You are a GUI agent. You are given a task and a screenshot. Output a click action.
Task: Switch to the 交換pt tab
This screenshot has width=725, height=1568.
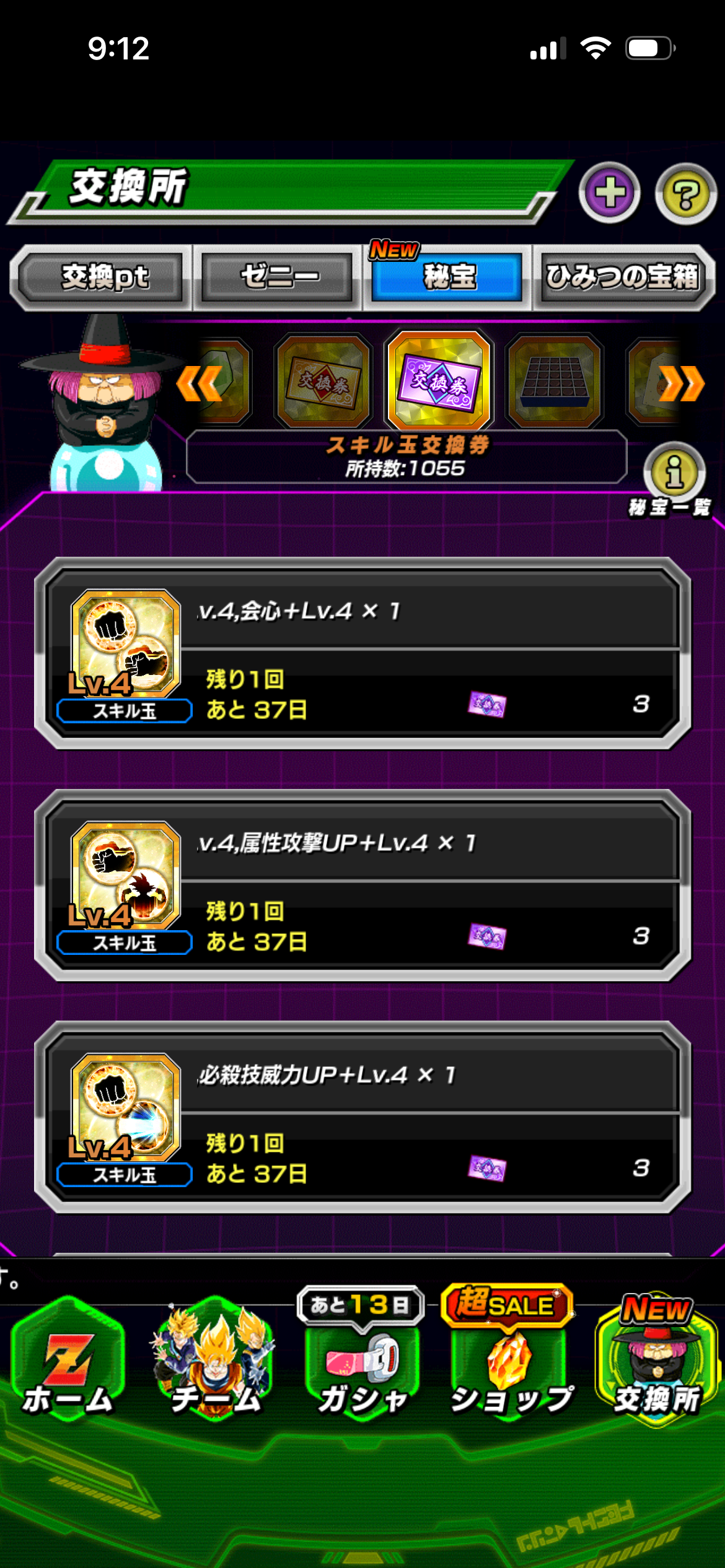tap(102, 277)
